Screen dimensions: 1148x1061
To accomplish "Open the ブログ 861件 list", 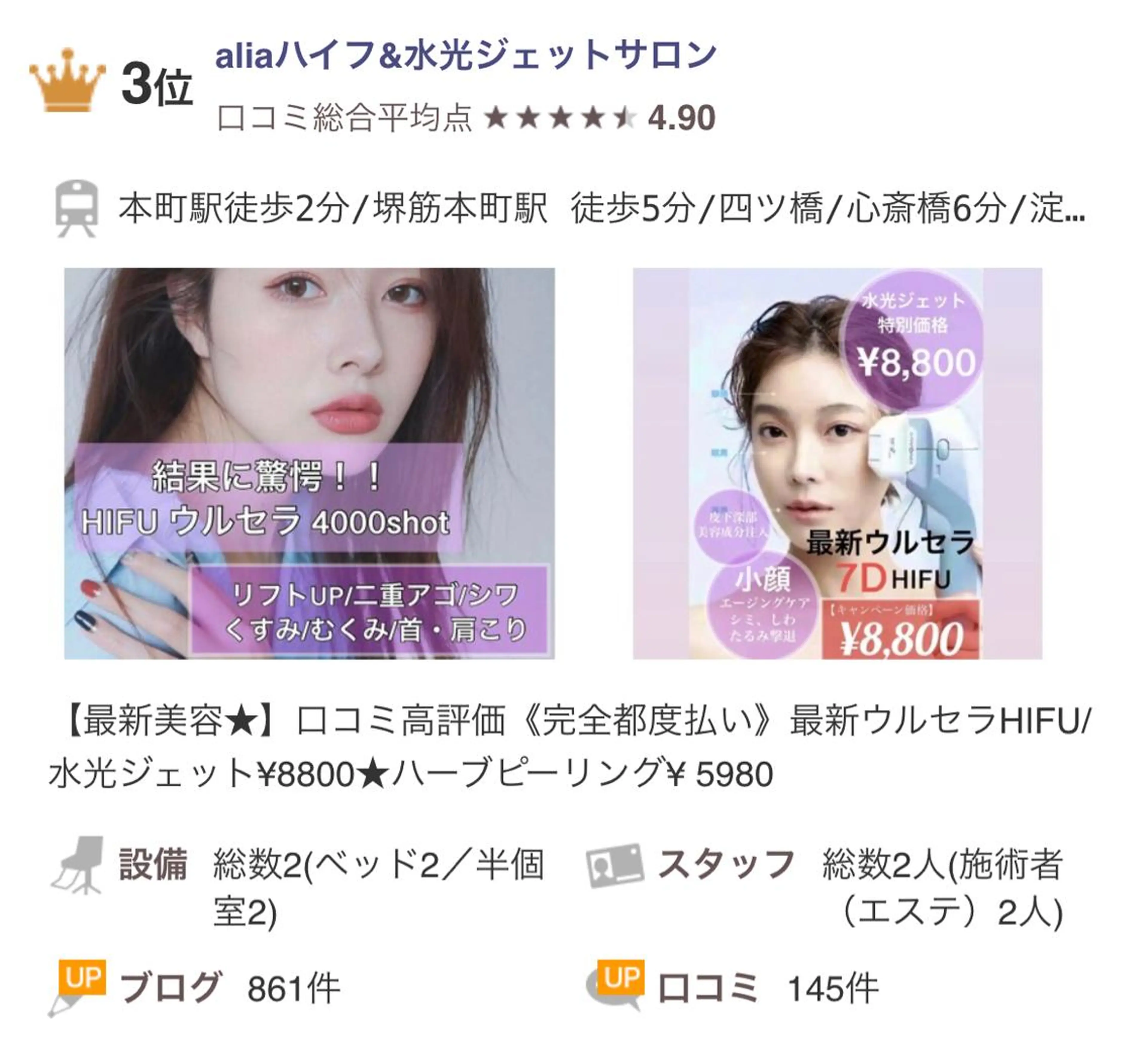I will pyautogui.click(x=230, y=989).
